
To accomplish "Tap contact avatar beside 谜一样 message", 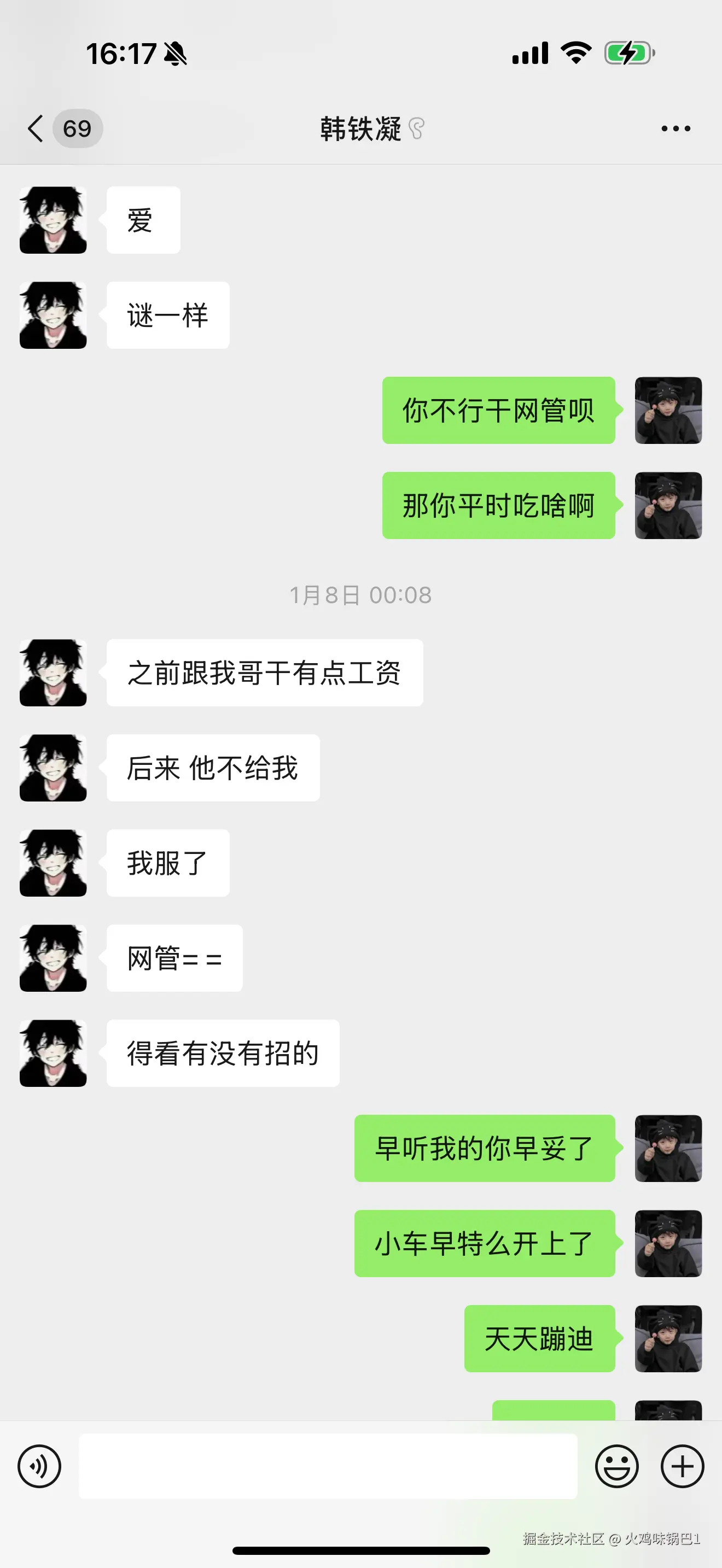I will click(x=53, y=315).
